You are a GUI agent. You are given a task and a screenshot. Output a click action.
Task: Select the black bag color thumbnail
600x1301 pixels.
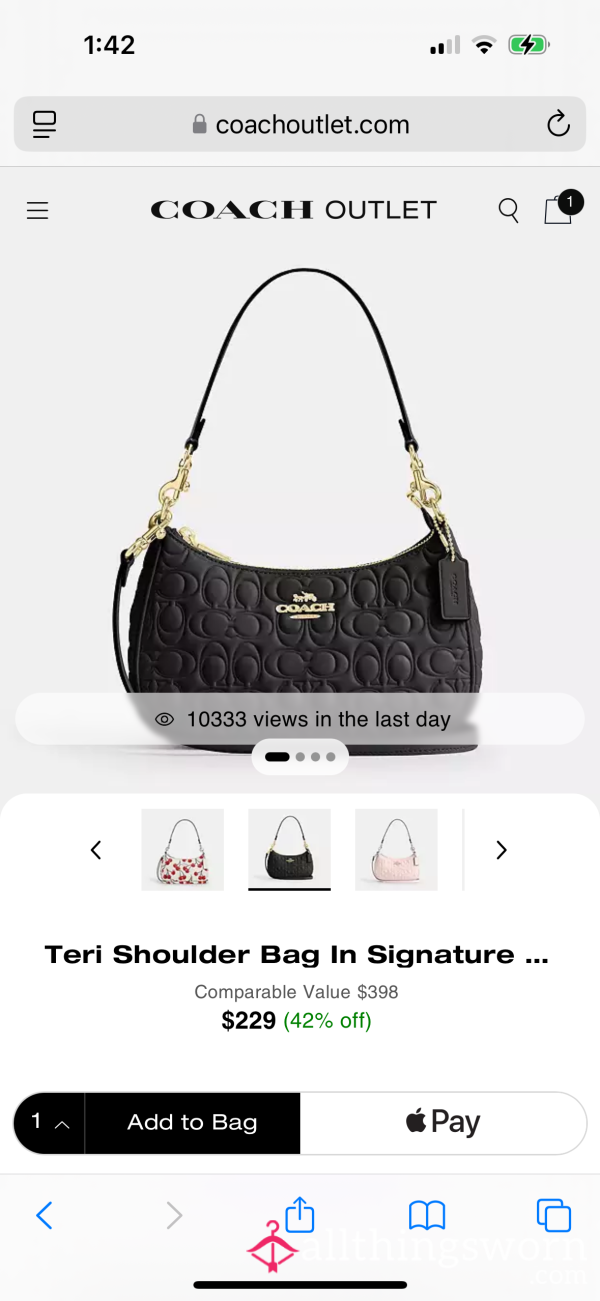[289, 849]
